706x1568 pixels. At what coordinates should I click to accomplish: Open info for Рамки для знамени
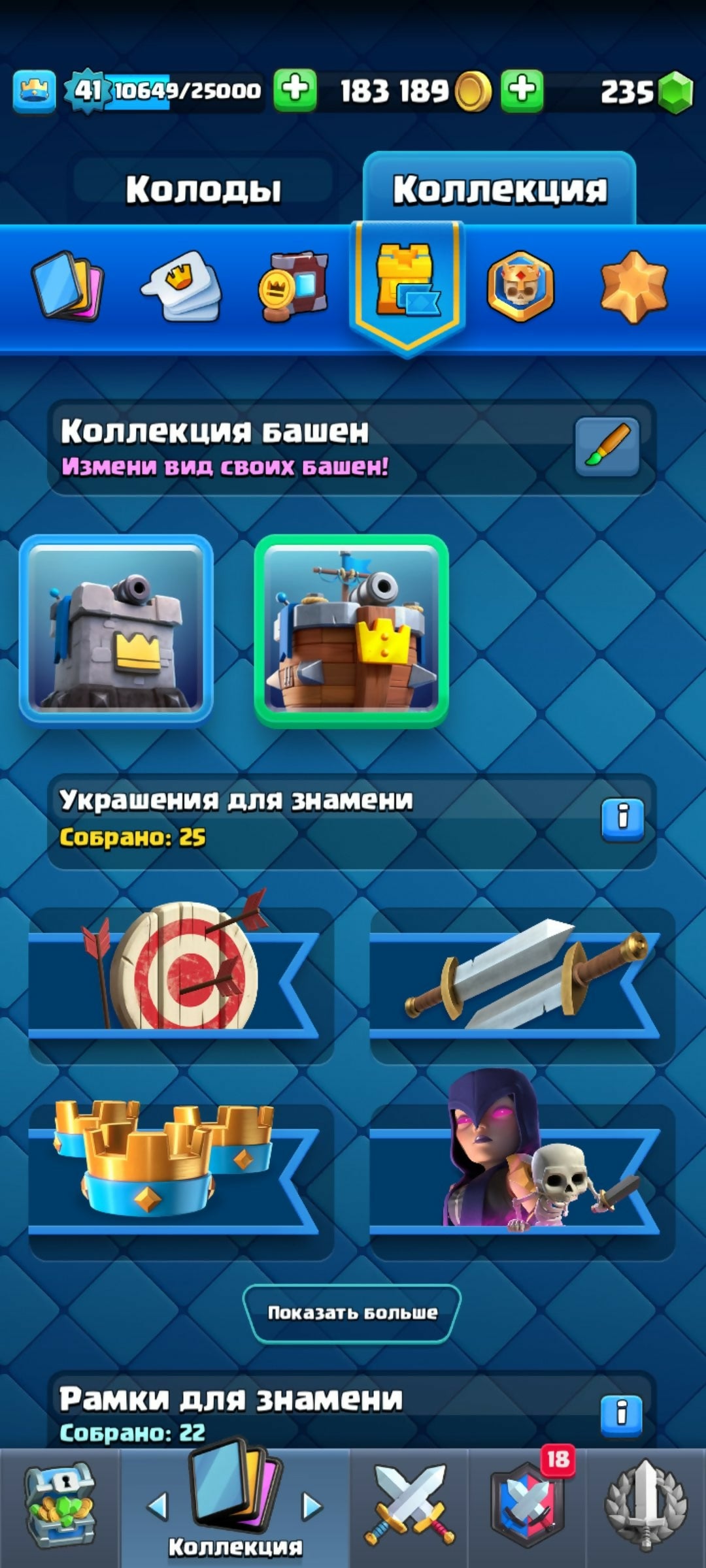pyautogui.click(x=621, y=1414)
